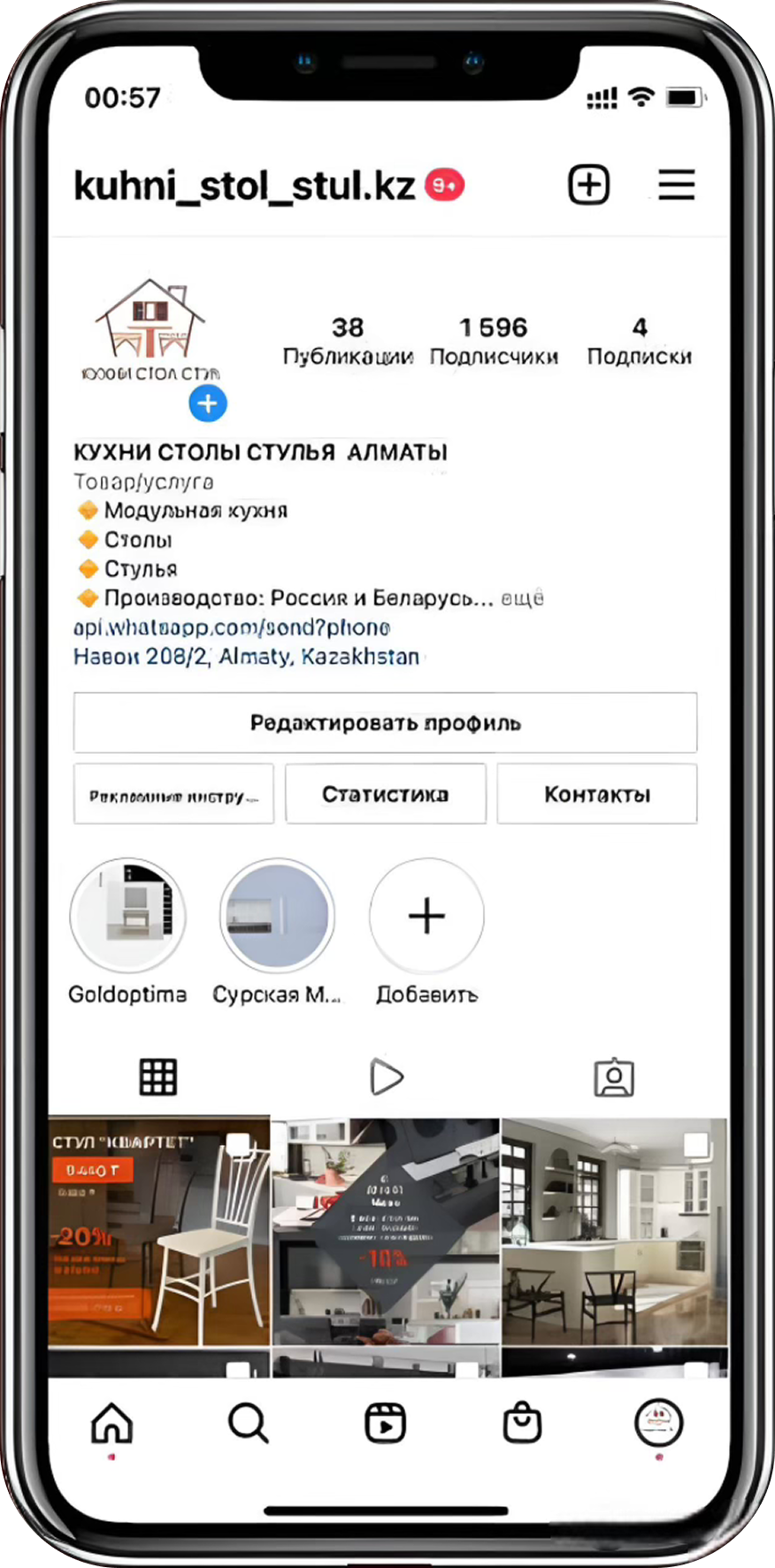
Task: Open the api.whatsapp.com link
Action: click(x=232, y=627)
